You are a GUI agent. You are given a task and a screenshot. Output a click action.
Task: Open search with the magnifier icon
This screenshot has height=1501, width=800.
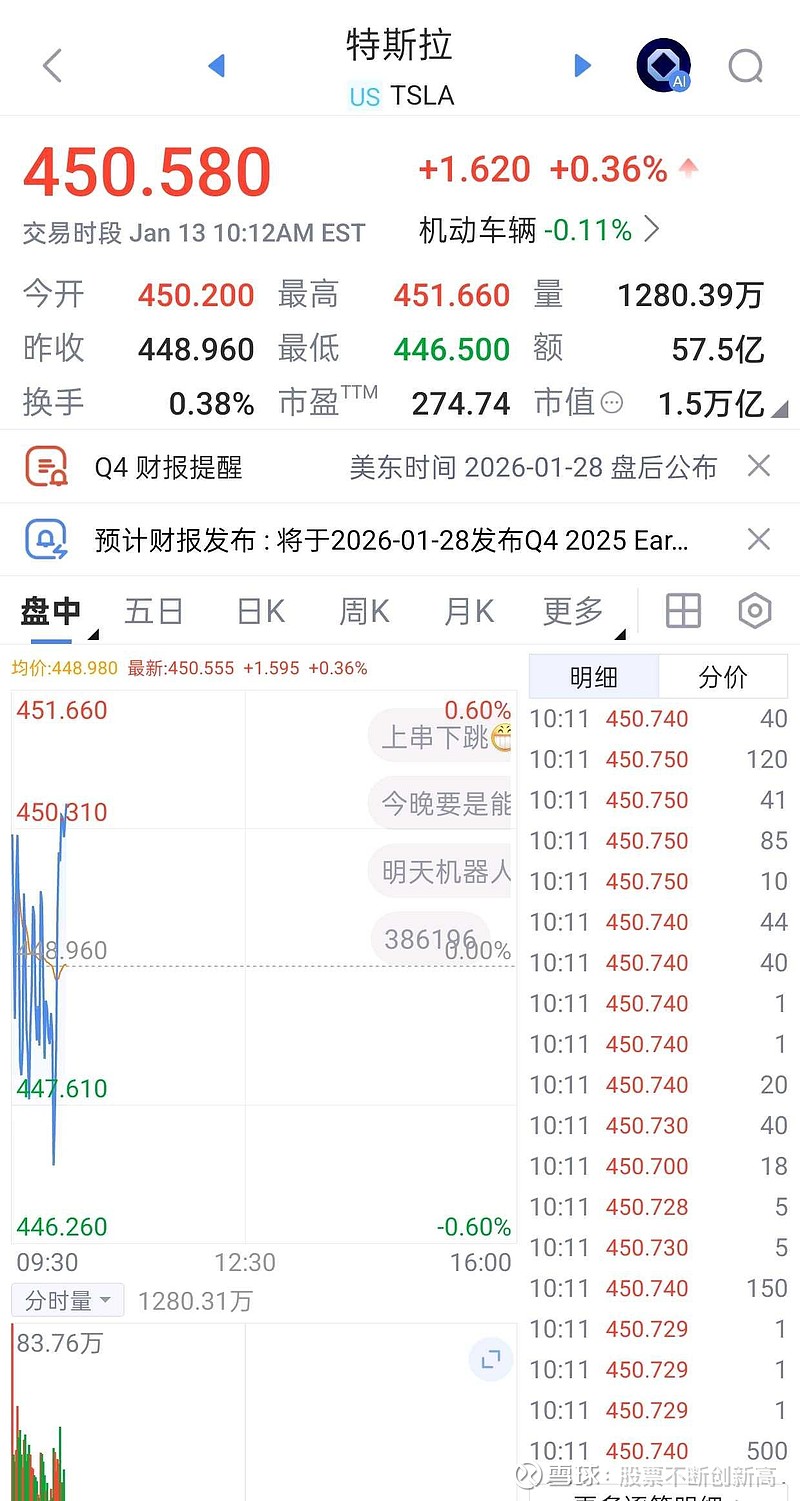746,65
